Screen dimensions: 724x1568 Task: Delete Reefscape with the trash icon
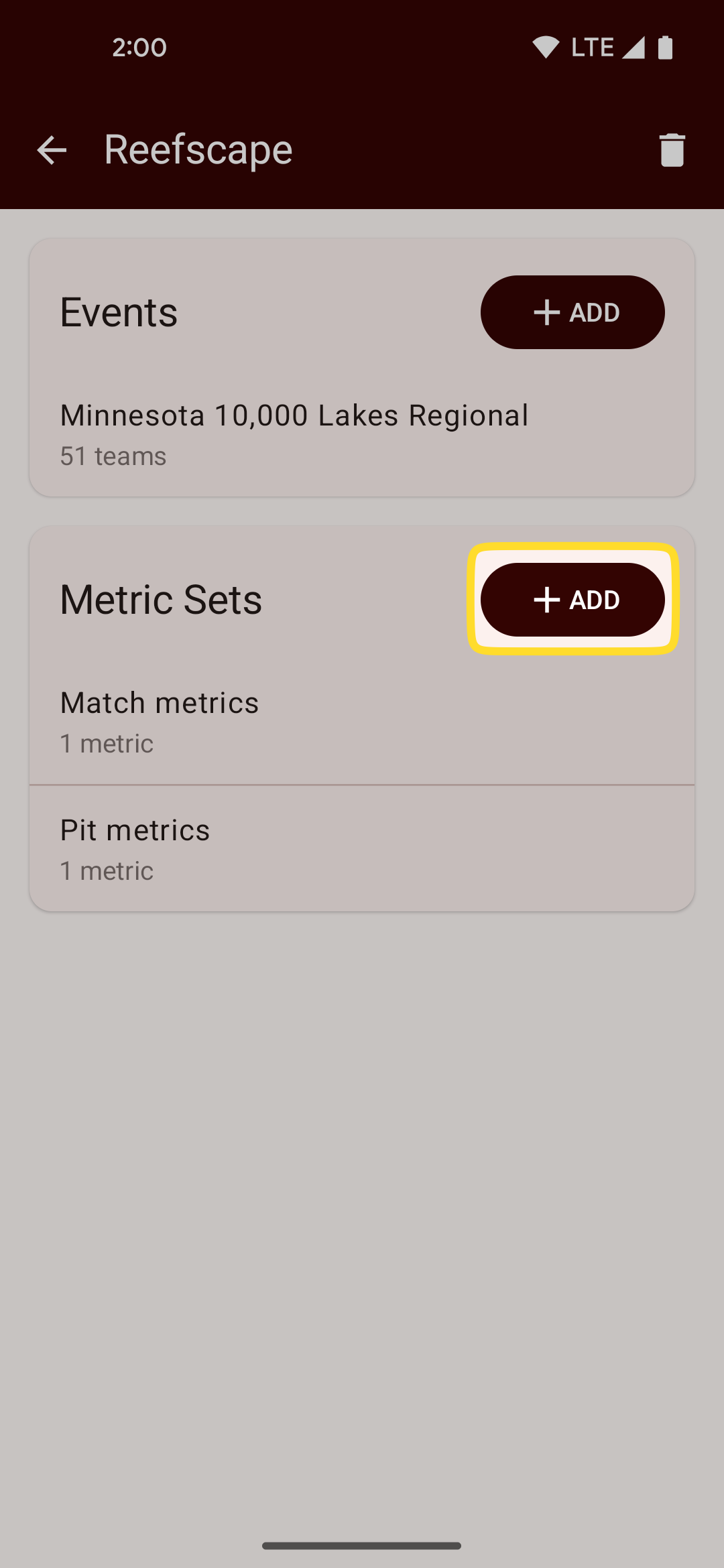672,149
